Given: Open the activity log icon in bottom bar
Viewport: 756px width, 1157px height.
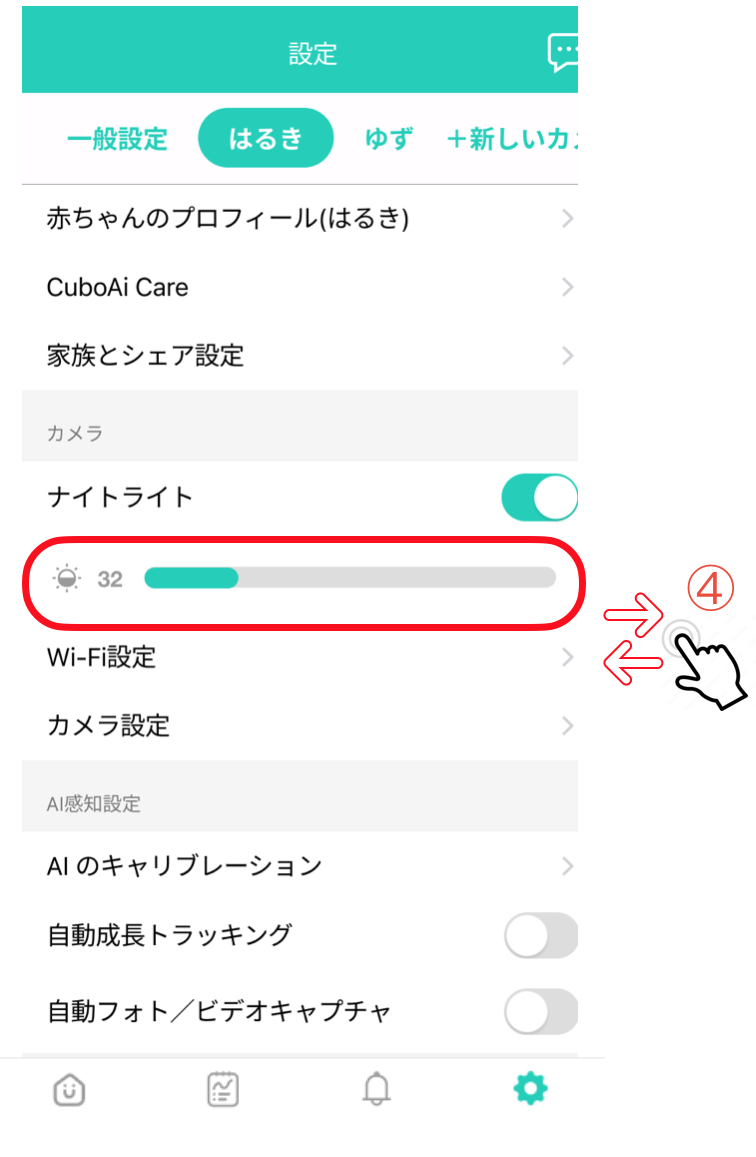Looking at the screenshot, I should [222, 1090].
